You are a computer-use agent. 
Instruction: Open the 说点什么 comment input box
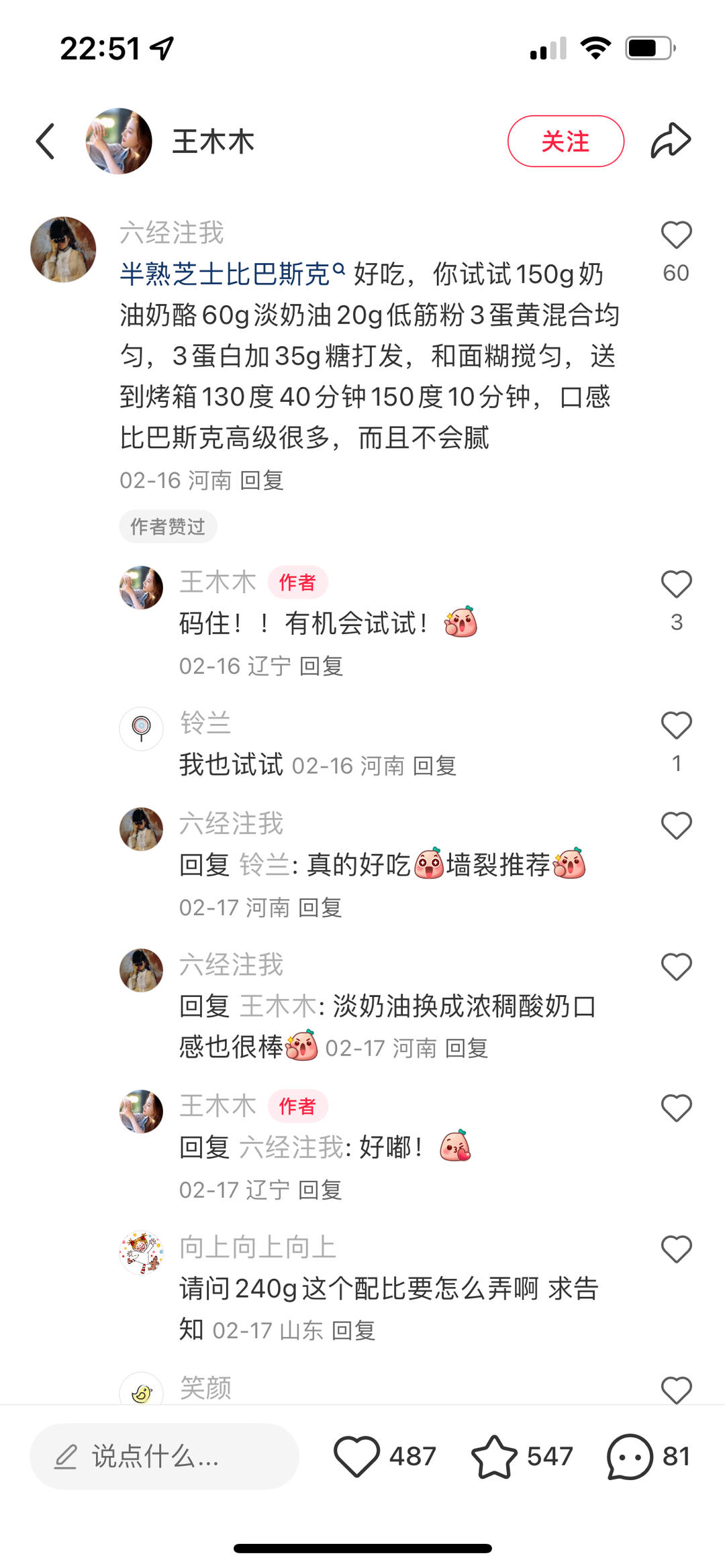click(x=164, y=1456)
